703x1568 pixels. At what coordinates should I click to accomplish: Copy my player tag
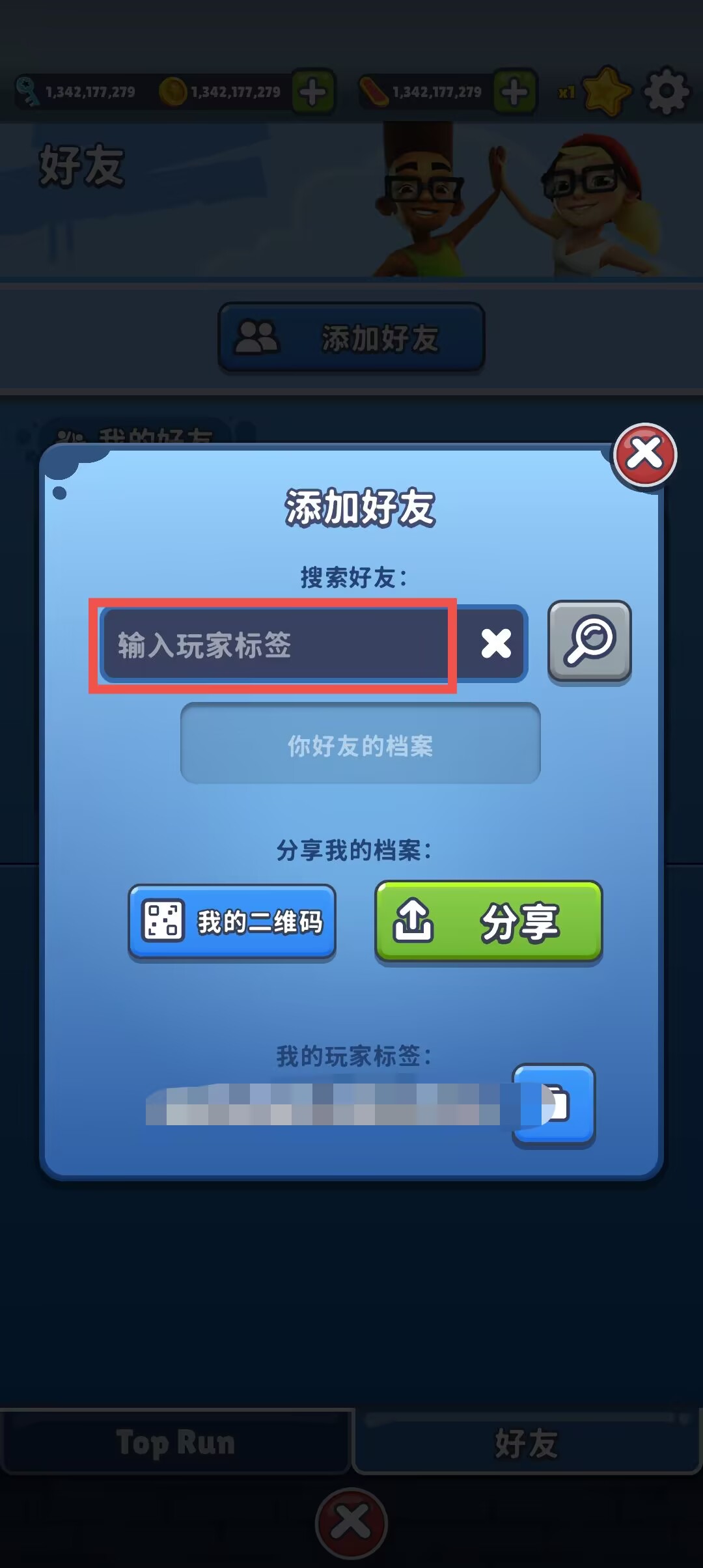point(554,1104)
